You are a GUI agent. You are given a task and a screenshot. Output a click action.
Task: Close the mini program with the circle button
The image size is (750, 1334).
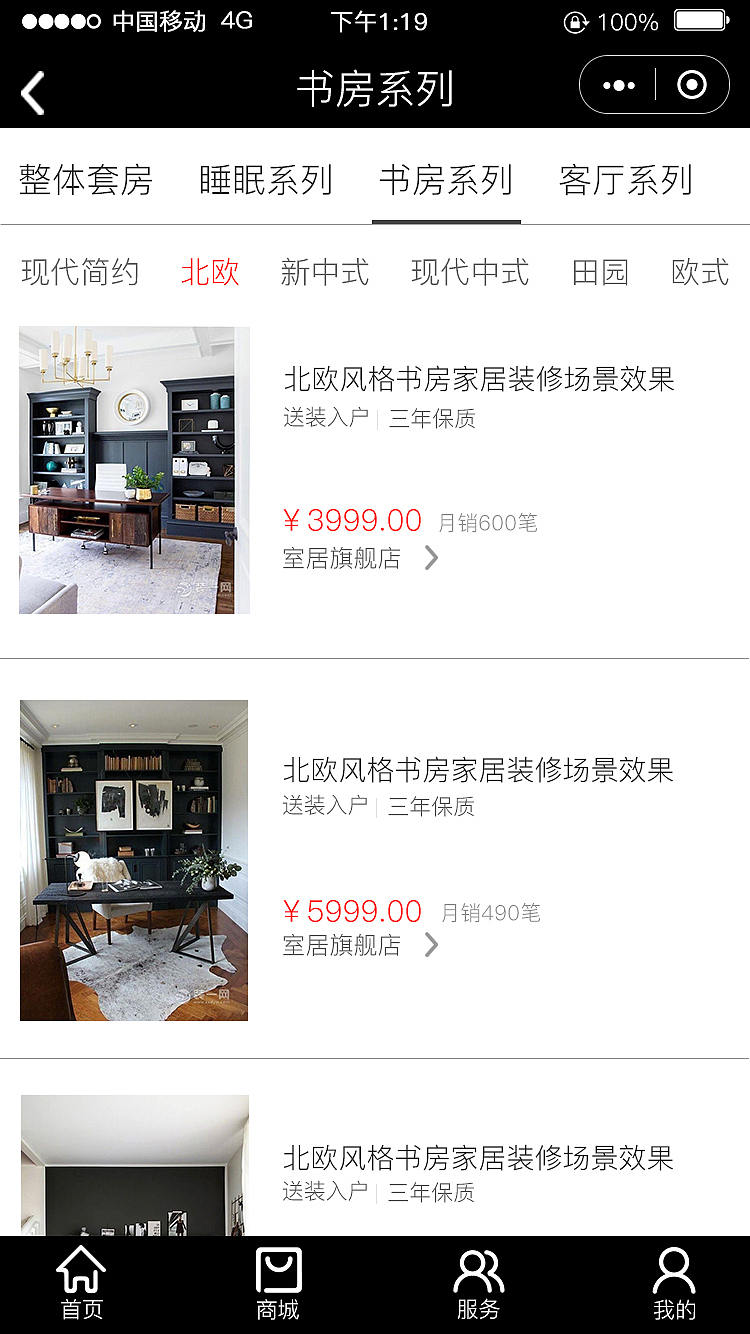point(692,86)
